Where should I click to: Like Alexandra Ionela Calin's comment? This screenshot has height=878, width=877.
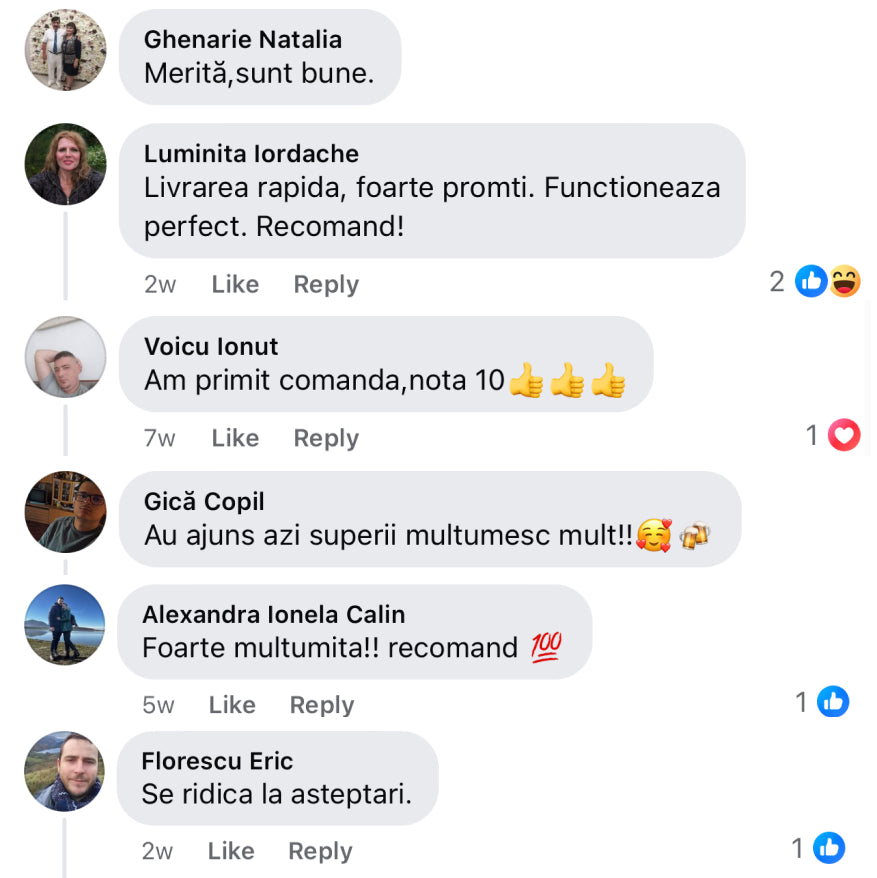coord(232,705)
